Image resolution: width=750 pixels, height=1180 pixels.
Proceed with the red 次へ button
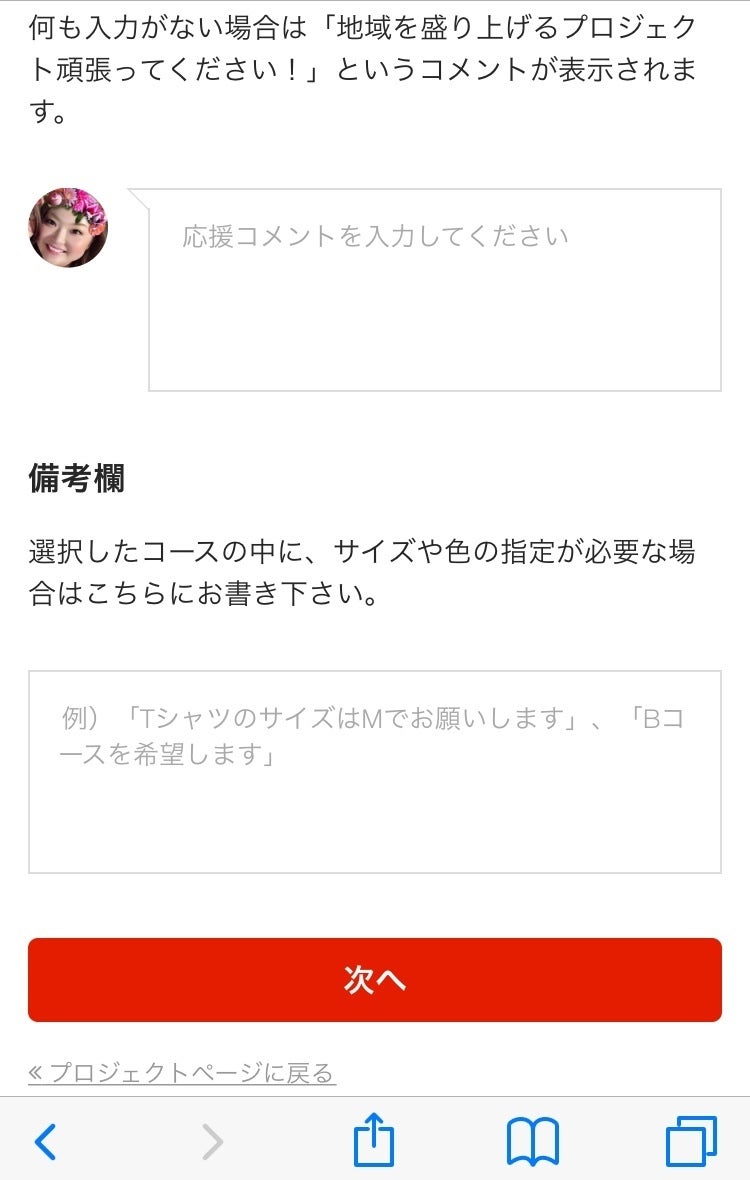click(374, 980)
